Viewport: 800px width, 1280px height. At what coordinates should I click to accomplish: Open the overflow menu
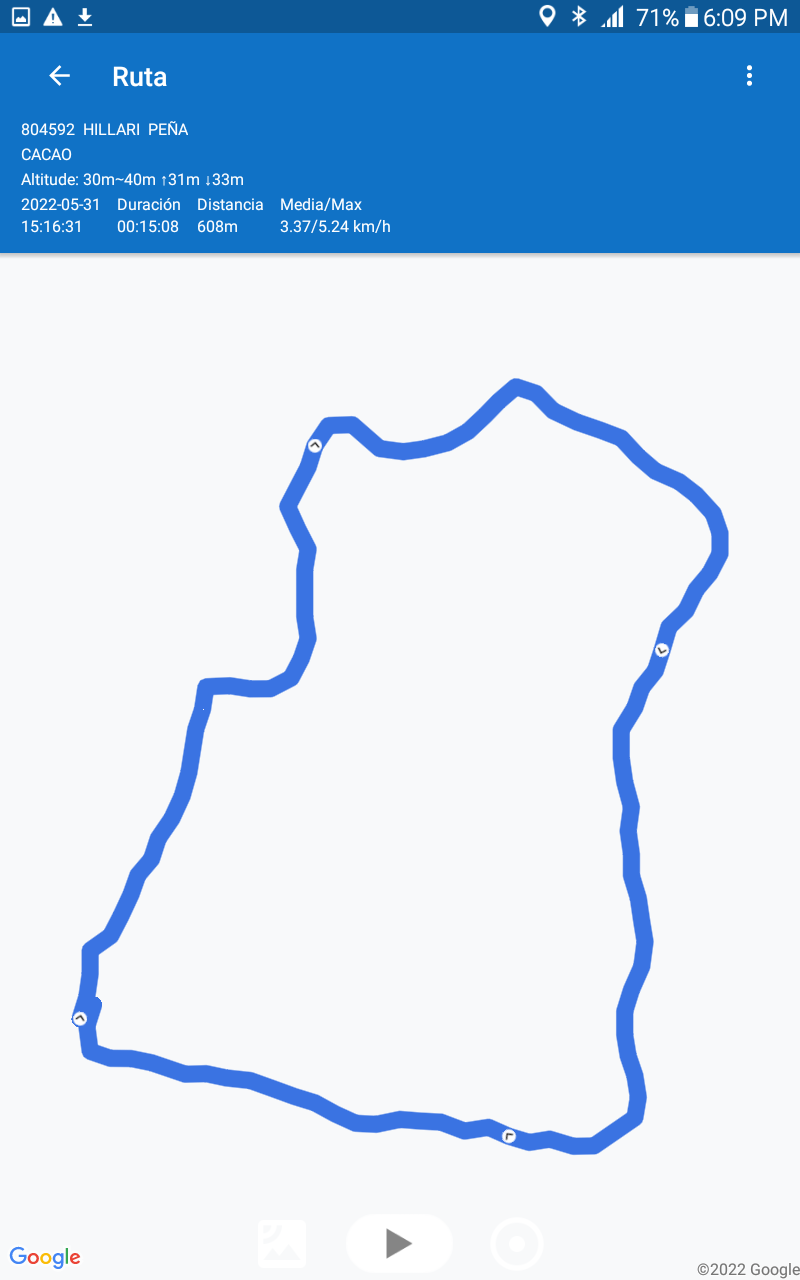pyautogui.click(x=749, y=76)
